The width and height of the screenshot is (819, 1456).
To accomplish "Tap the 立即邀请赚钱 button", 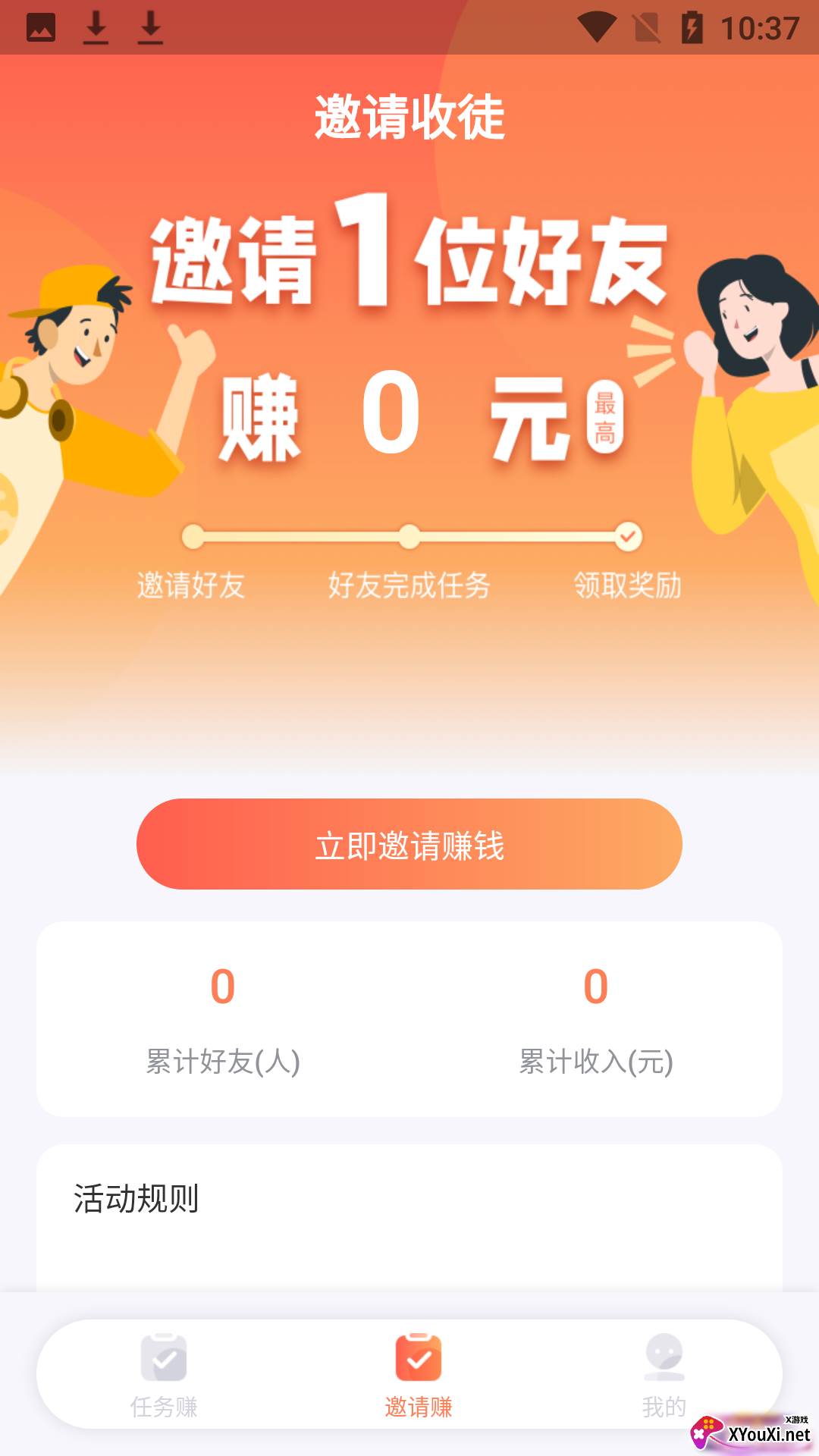I will coord(409,844).
